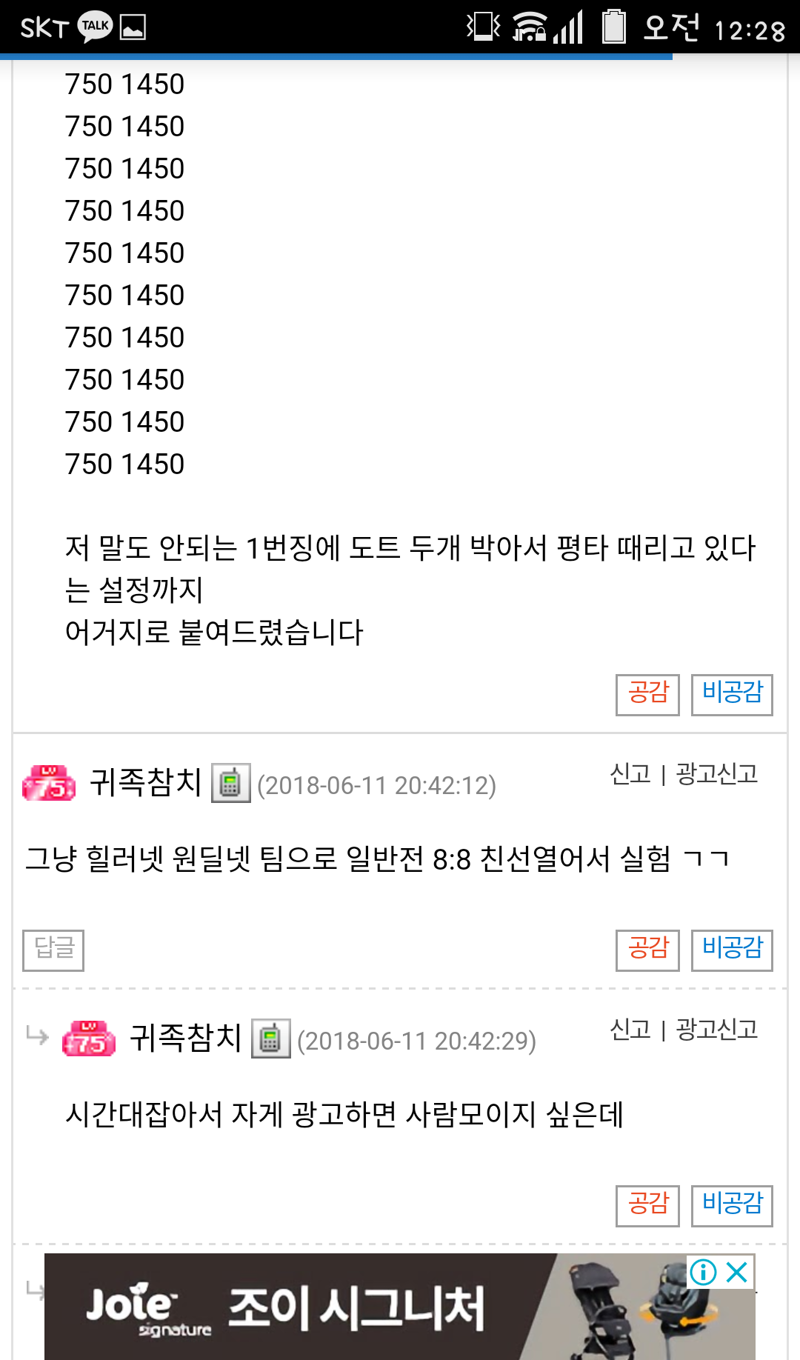
Task: Open the ad info icon on the banner
Action: (x=704, y=1272)
